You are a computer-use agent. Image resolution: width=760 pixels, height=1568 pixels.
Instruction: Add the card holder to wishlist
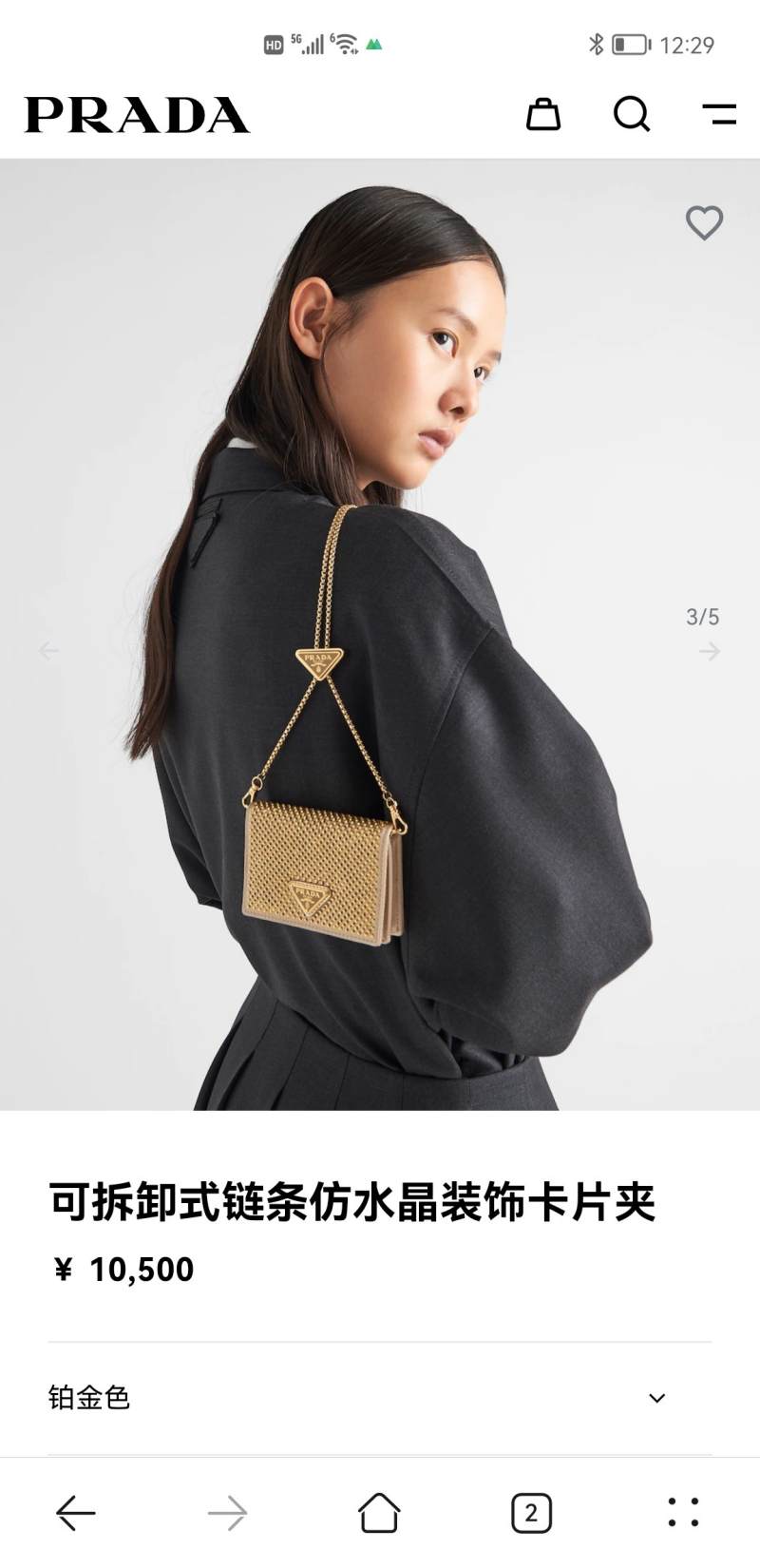pos(704,222)
